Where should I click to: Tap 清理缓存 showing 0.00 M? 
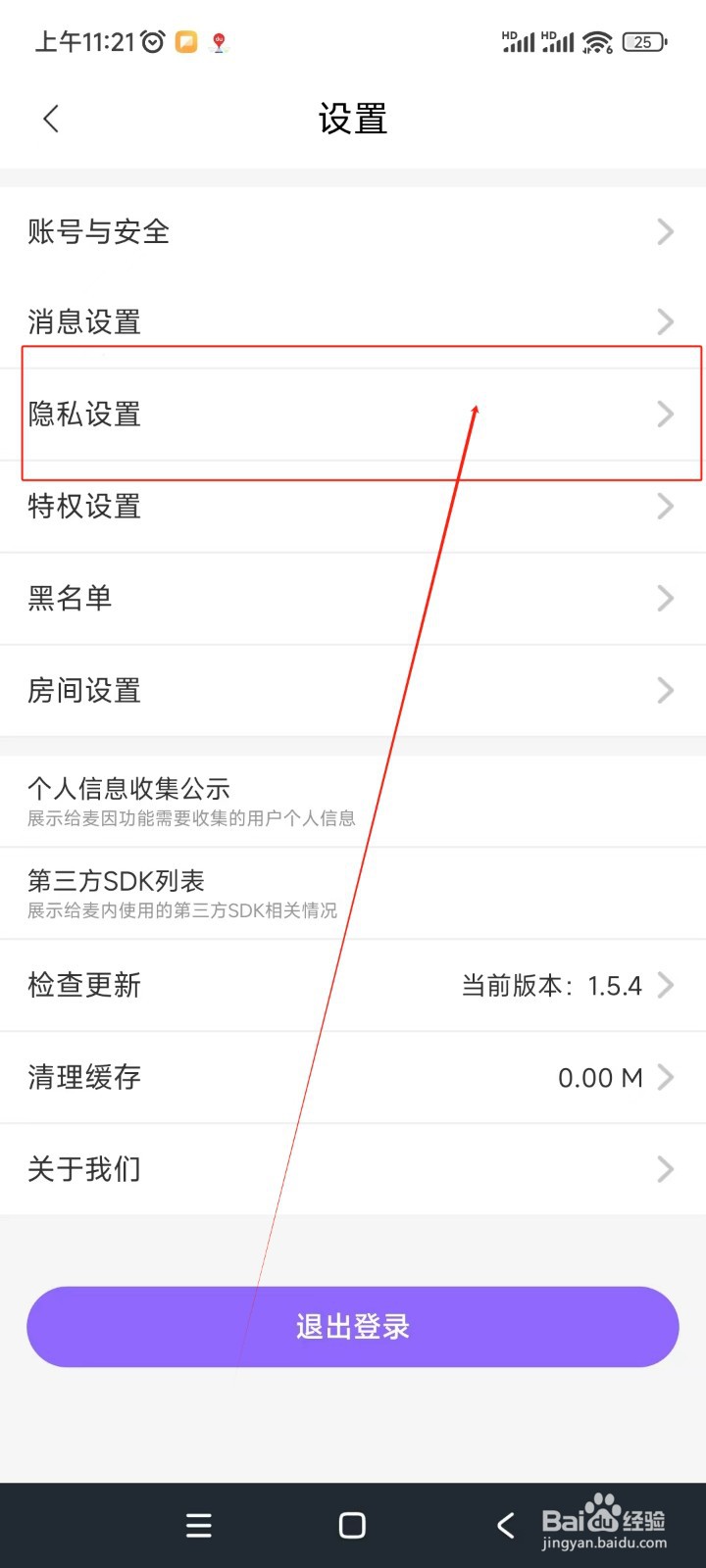point(353,1077)
